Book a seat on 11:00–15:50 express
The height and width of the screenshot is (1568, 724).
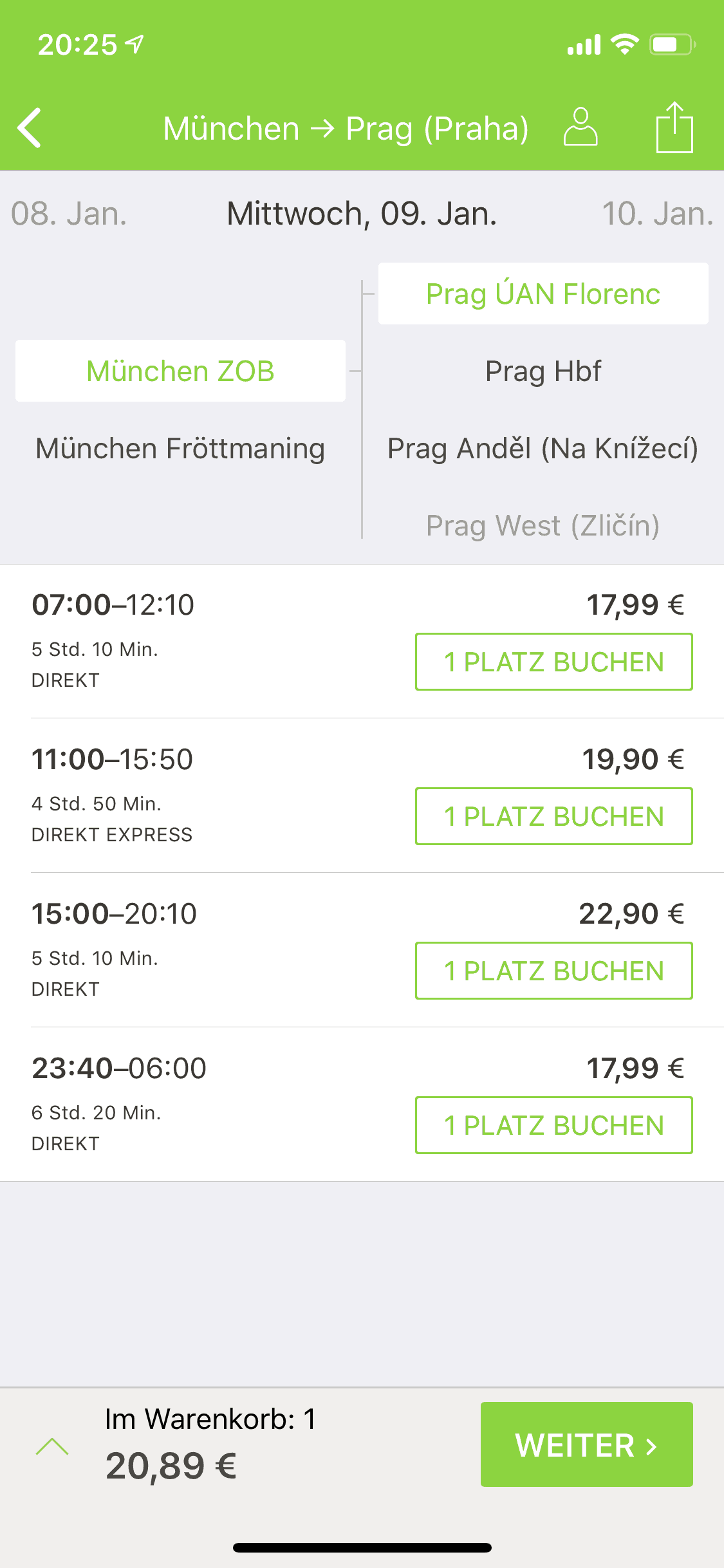pyautogui.click(x=554, y=816)
